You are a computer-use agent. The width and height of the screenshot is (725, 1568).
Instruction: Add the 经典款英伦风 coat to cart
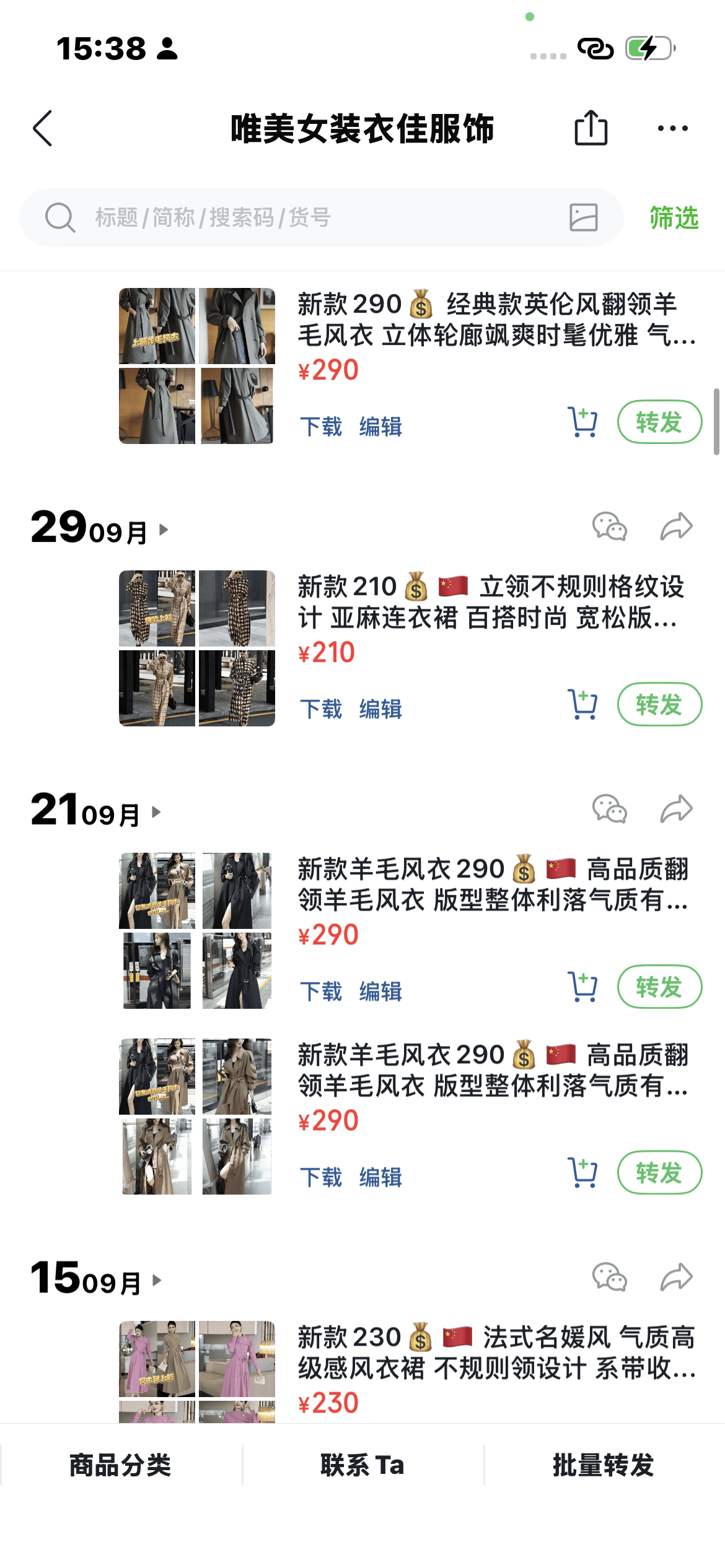click(x=582, y=422)
